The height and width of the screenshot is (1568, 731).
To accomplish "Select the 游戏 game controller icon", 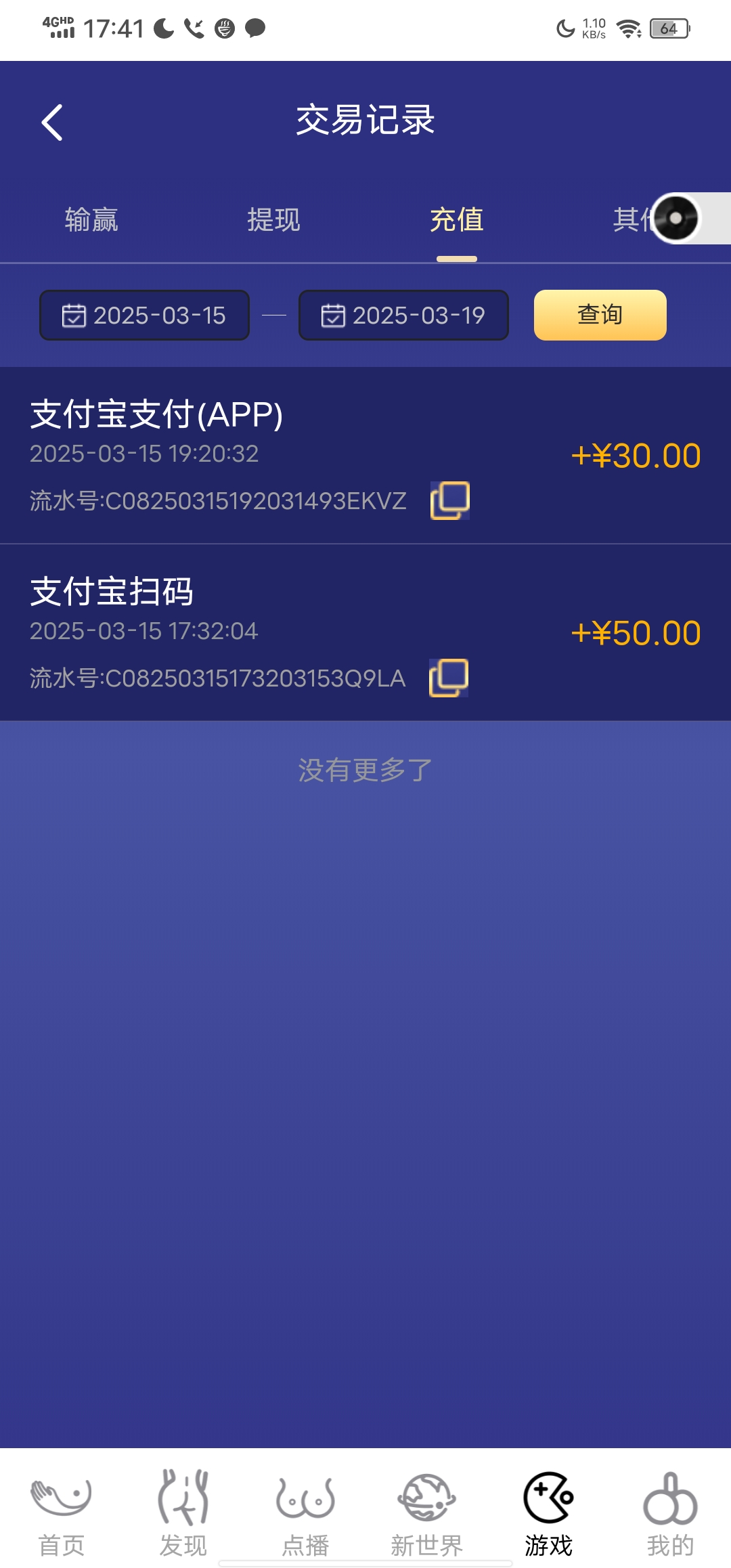I will coord(548,1500).
